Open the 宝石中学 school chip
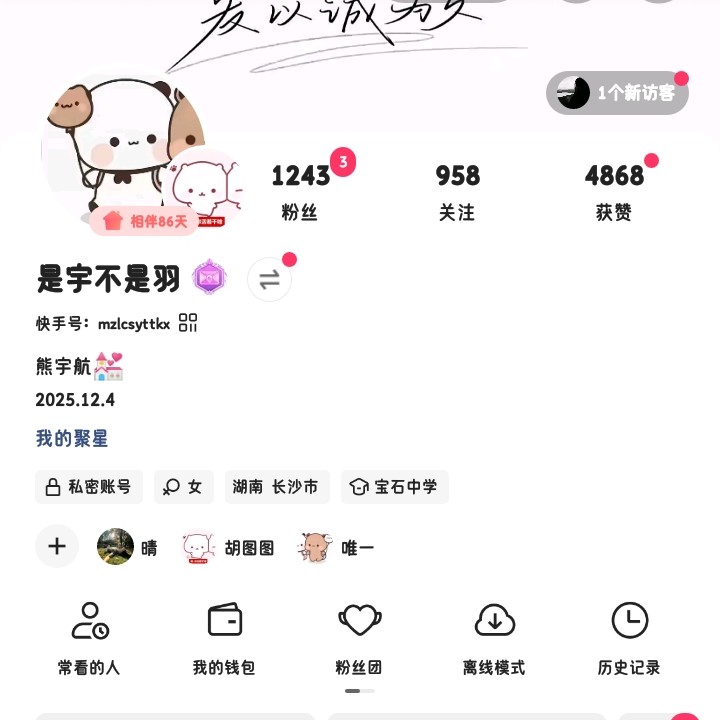 (x=394, y=487)
